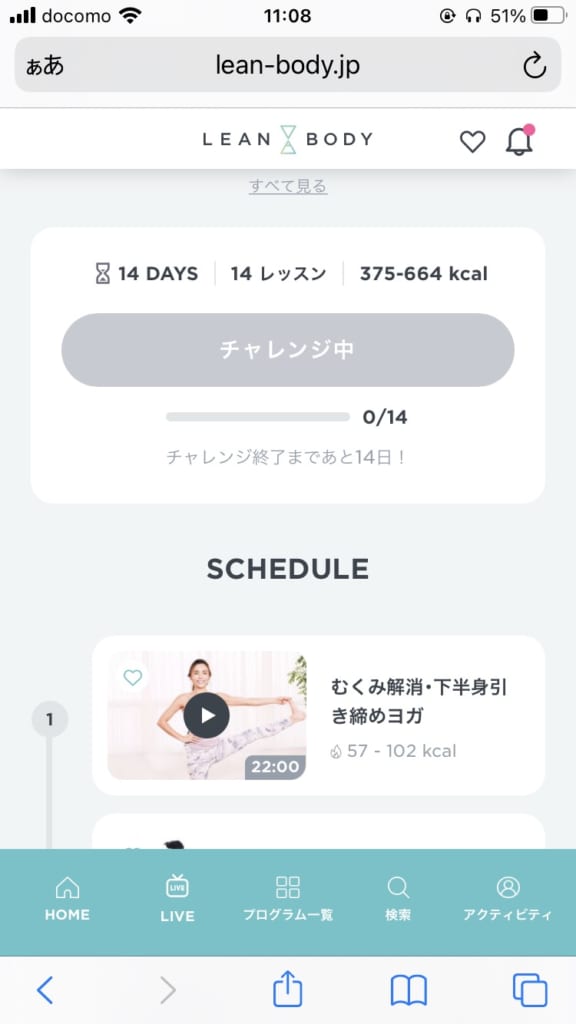
Task: Go back in Safari
Action: click(44, 990)
